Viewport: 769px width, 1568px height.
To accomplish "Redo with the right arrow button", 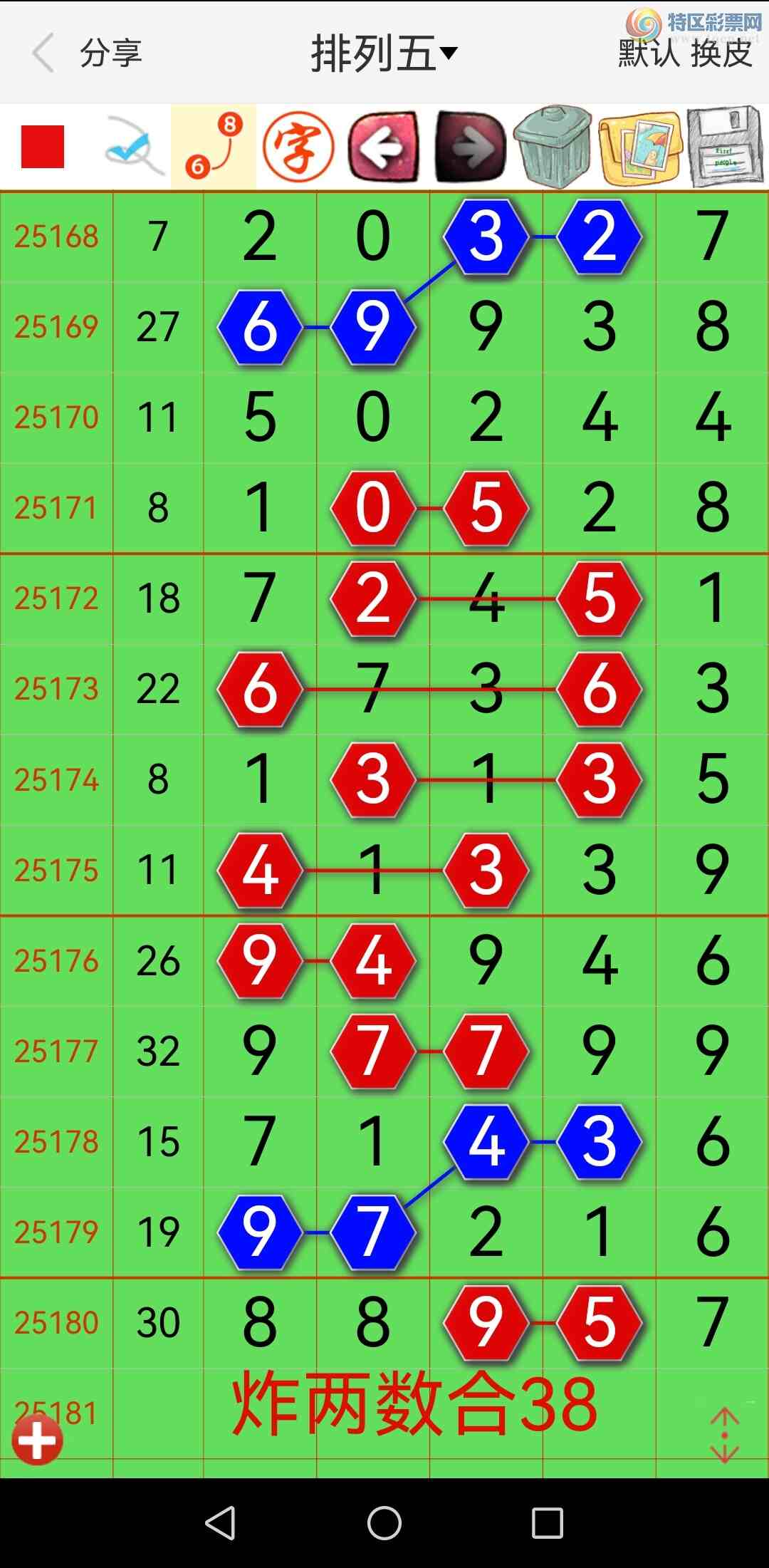I will (469, 147).
